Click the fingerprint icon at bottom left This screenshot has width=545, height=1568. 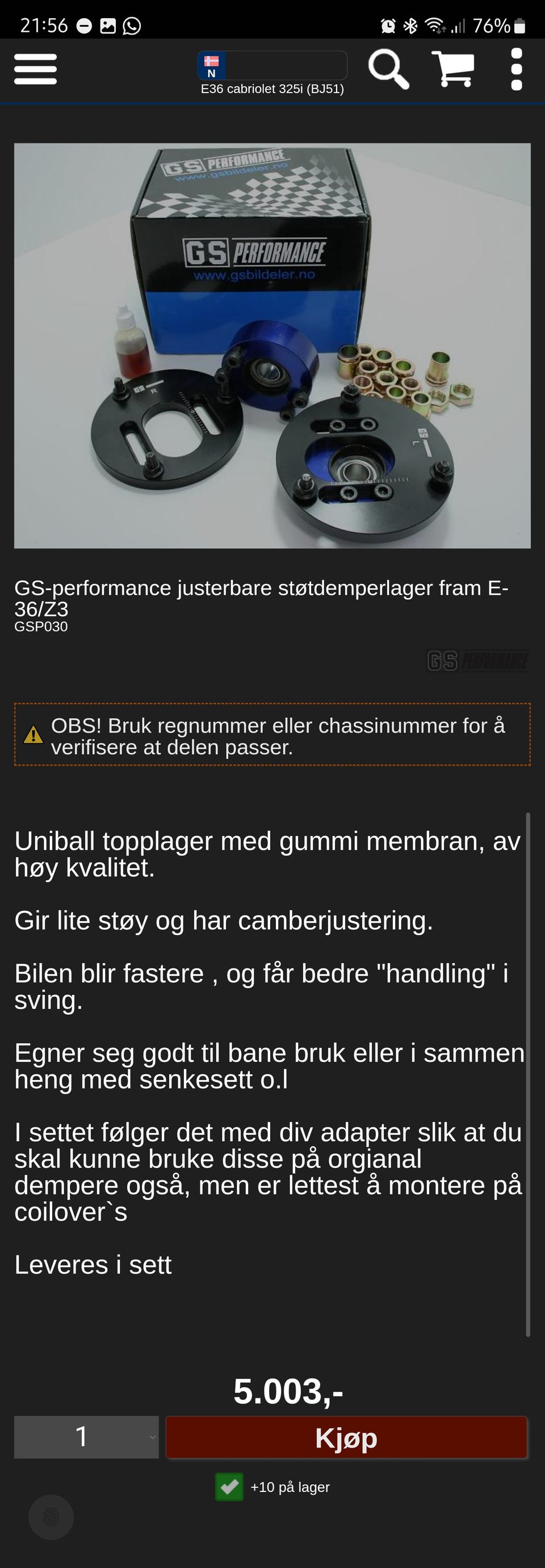point(49,1517)
